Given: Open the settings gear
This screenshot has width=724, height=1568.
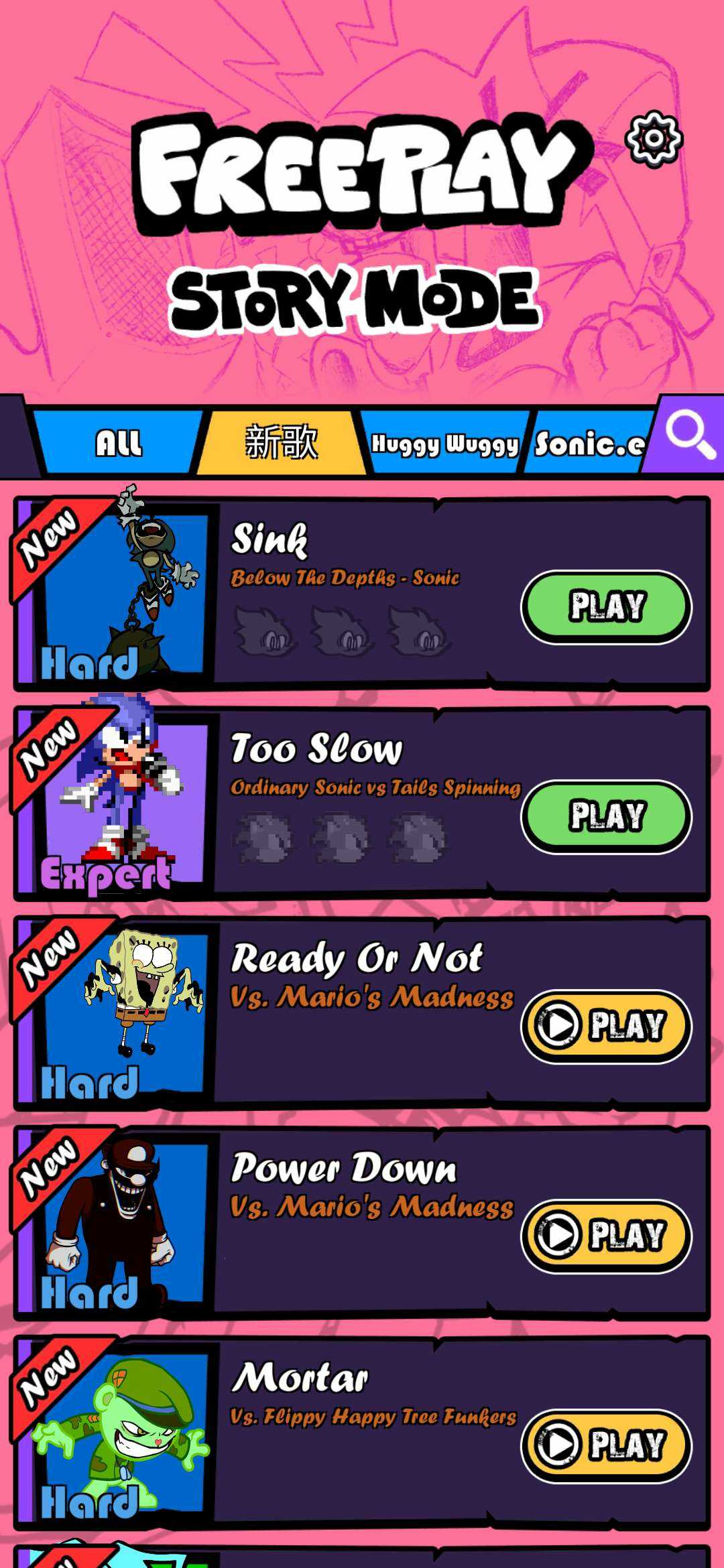Looking at the screenshot, I should pyautogui.click(x=654, y=139).
